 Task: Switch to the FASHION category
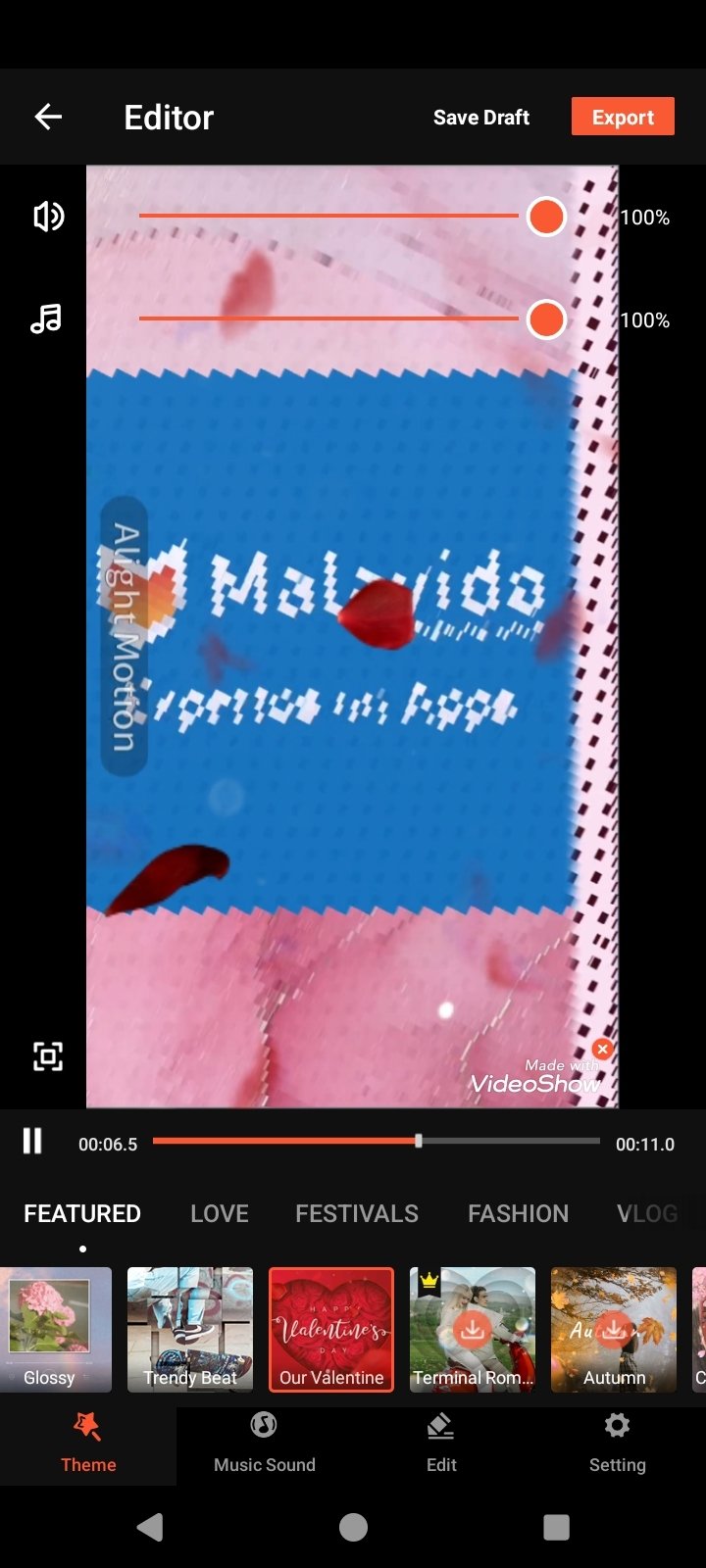click(x=518, y=1213)
